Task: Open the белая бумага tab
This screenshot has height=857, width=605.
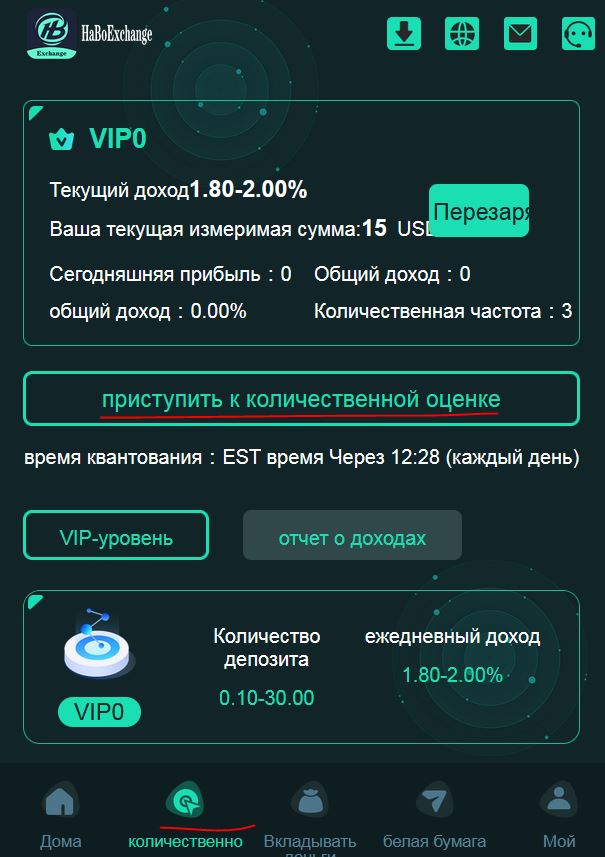Action: [x=434, y=814]
